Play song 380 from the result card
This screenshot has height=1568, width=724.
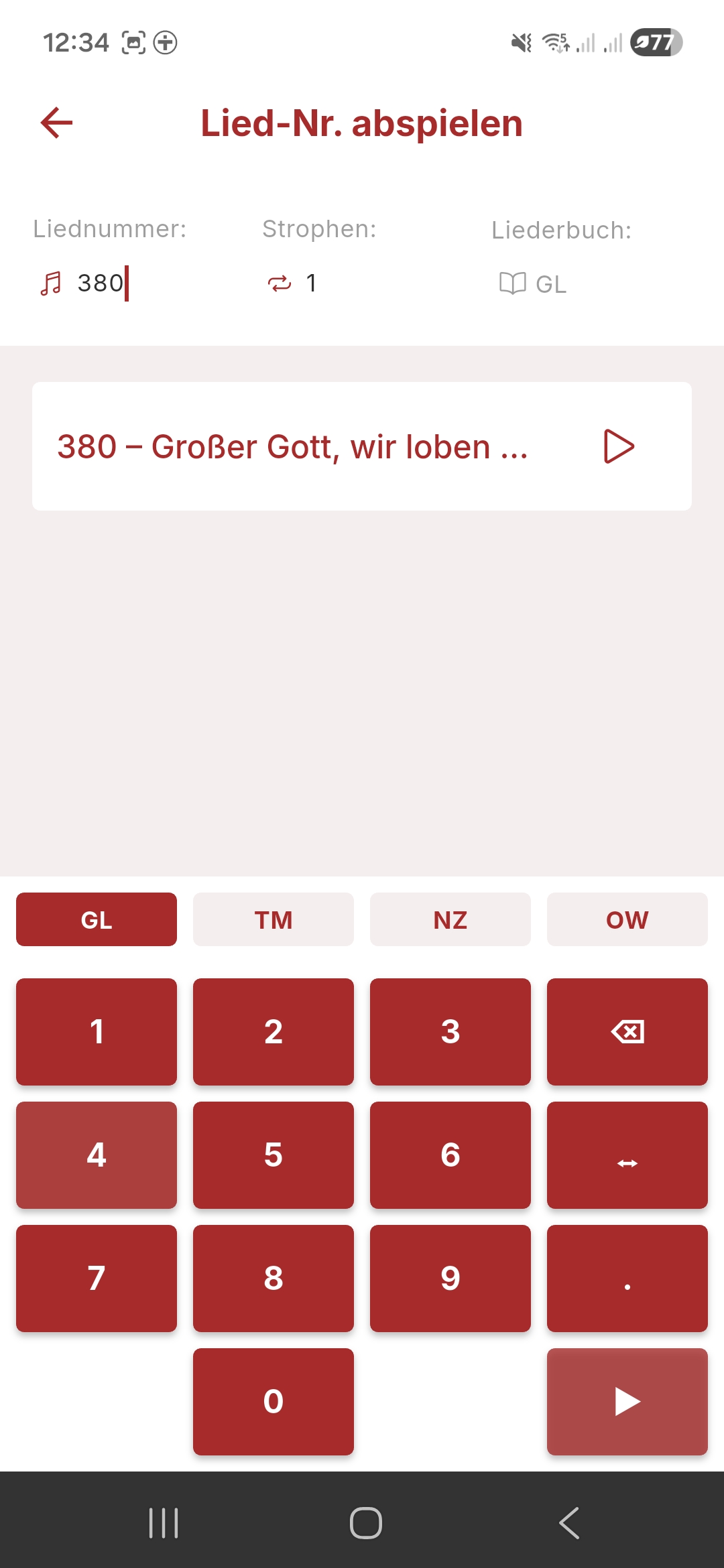point(619,446)
